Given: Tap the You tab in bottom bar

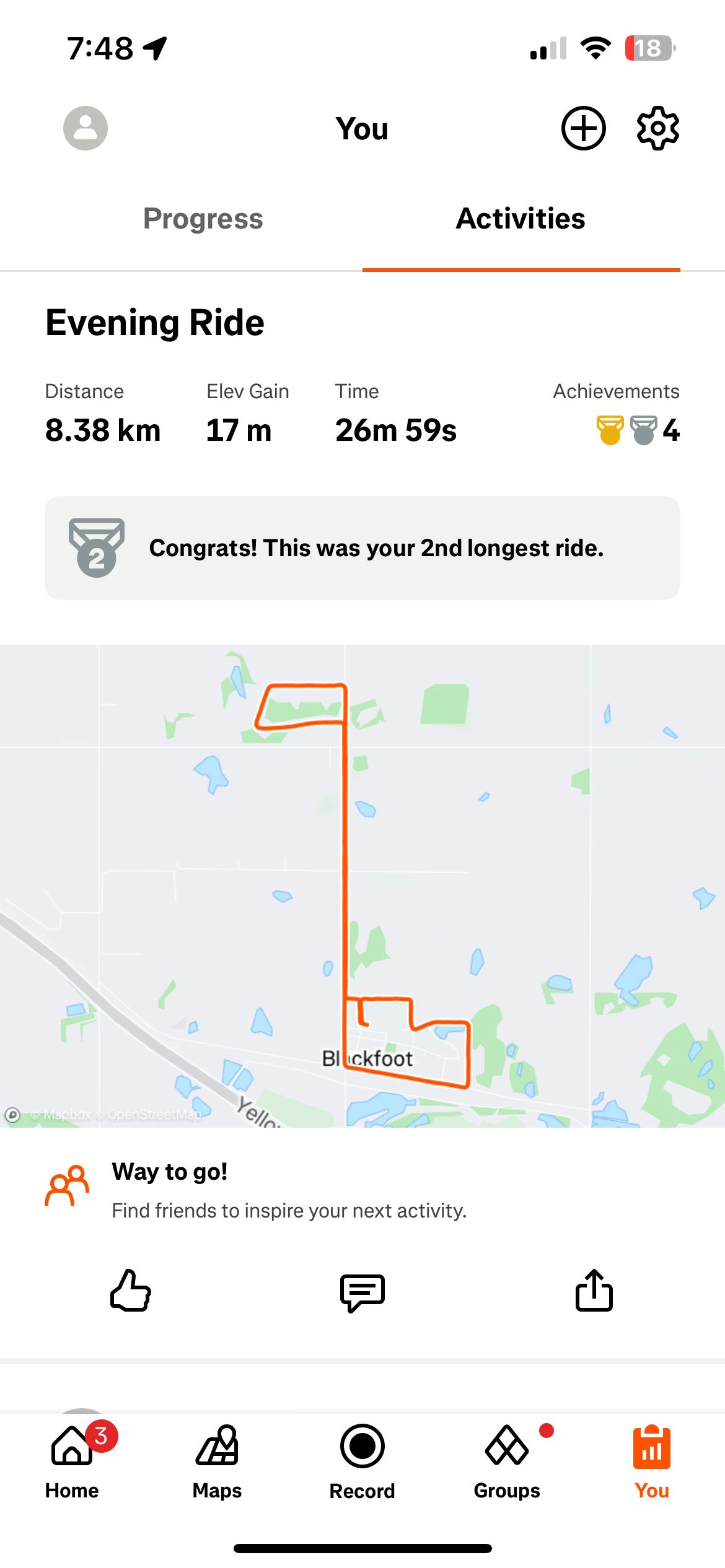Looking at the screenshot, I should 652,1461.
